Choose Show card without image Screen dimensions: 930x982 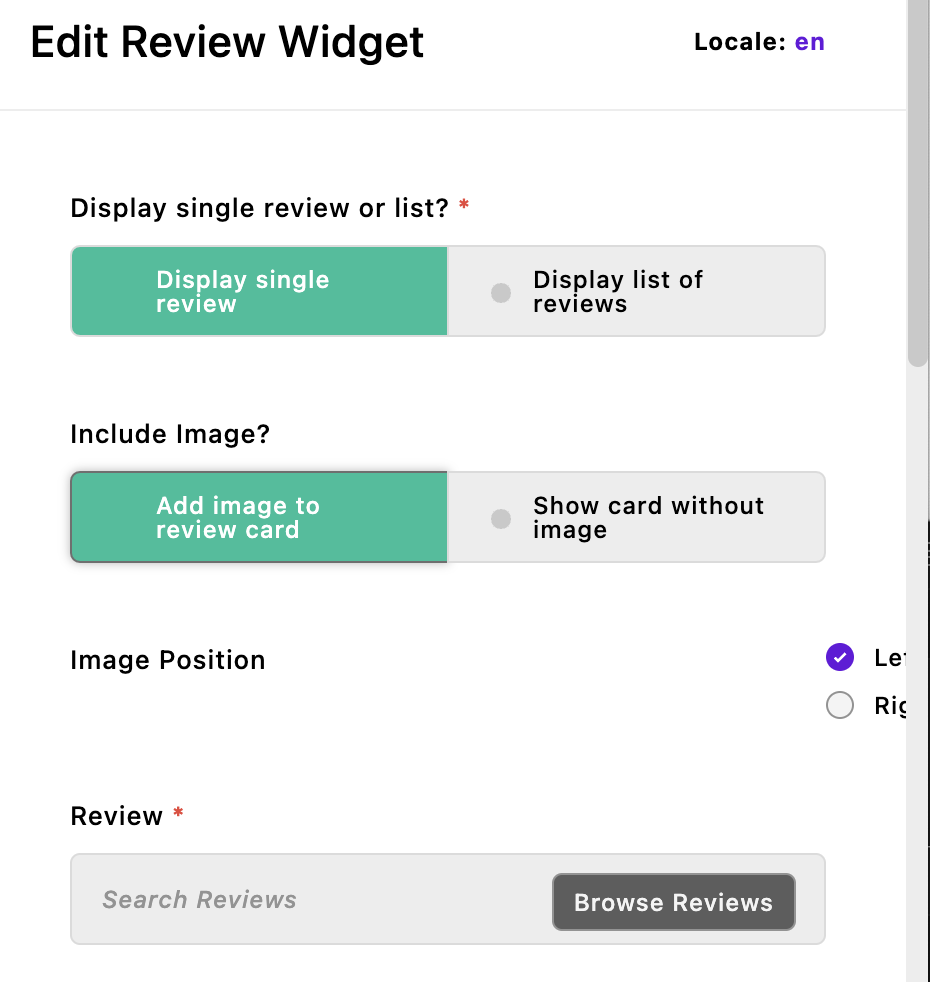(x=648, y=517)
